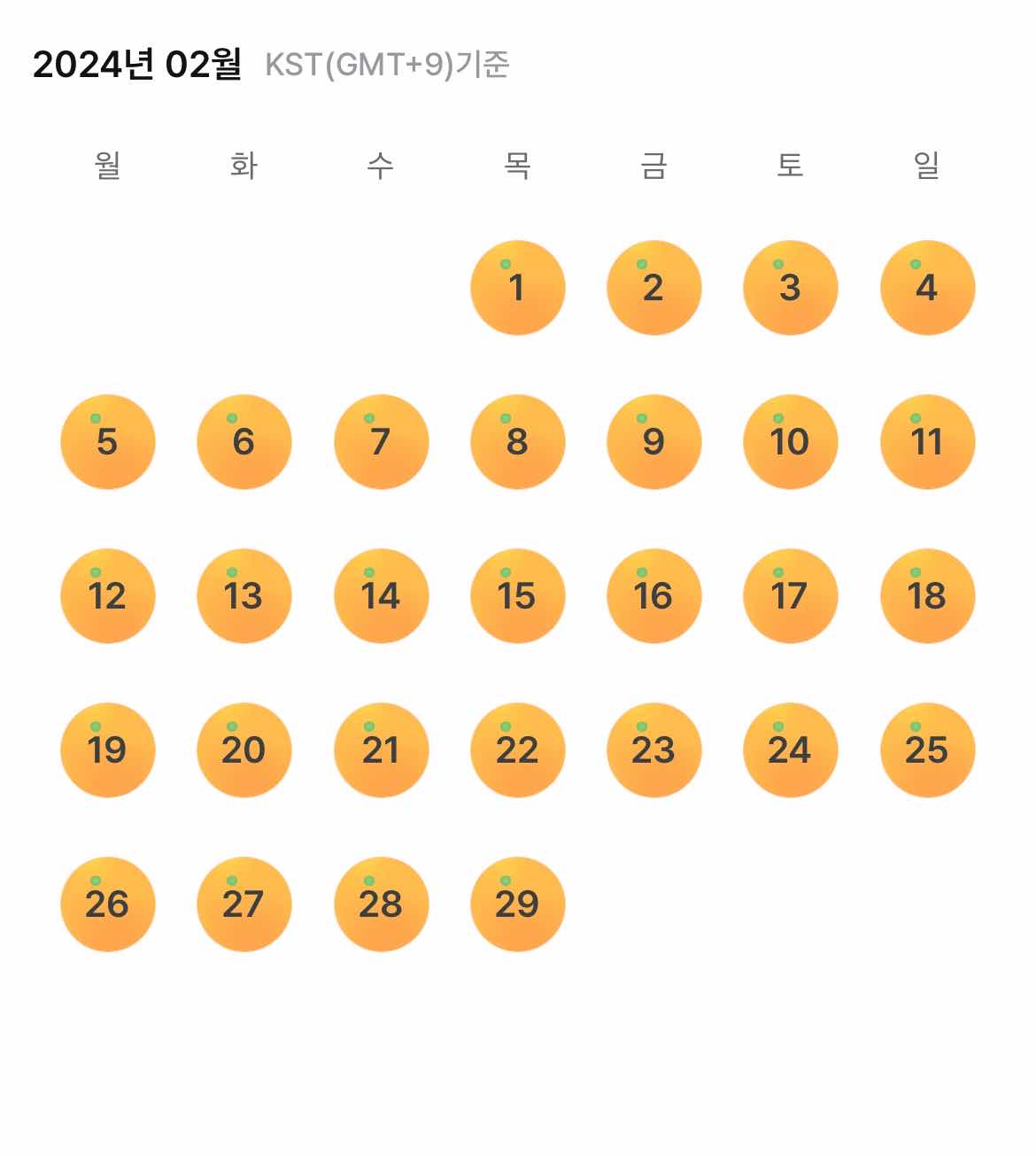Select day 26 on the calendar

tap(107, 904)
